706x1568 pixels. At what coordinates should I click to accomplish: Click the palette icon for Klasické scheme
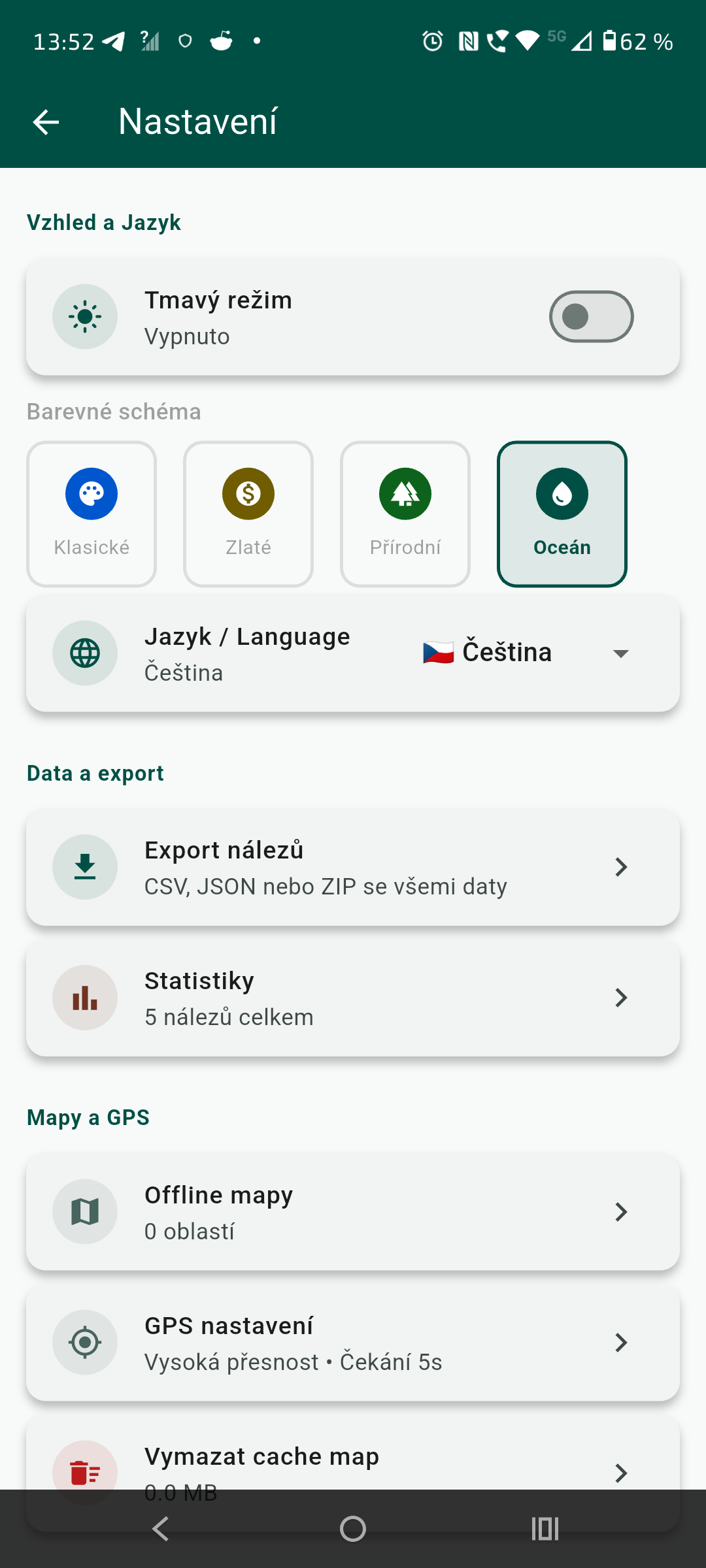pyautogui.click(x=92, y=493)
